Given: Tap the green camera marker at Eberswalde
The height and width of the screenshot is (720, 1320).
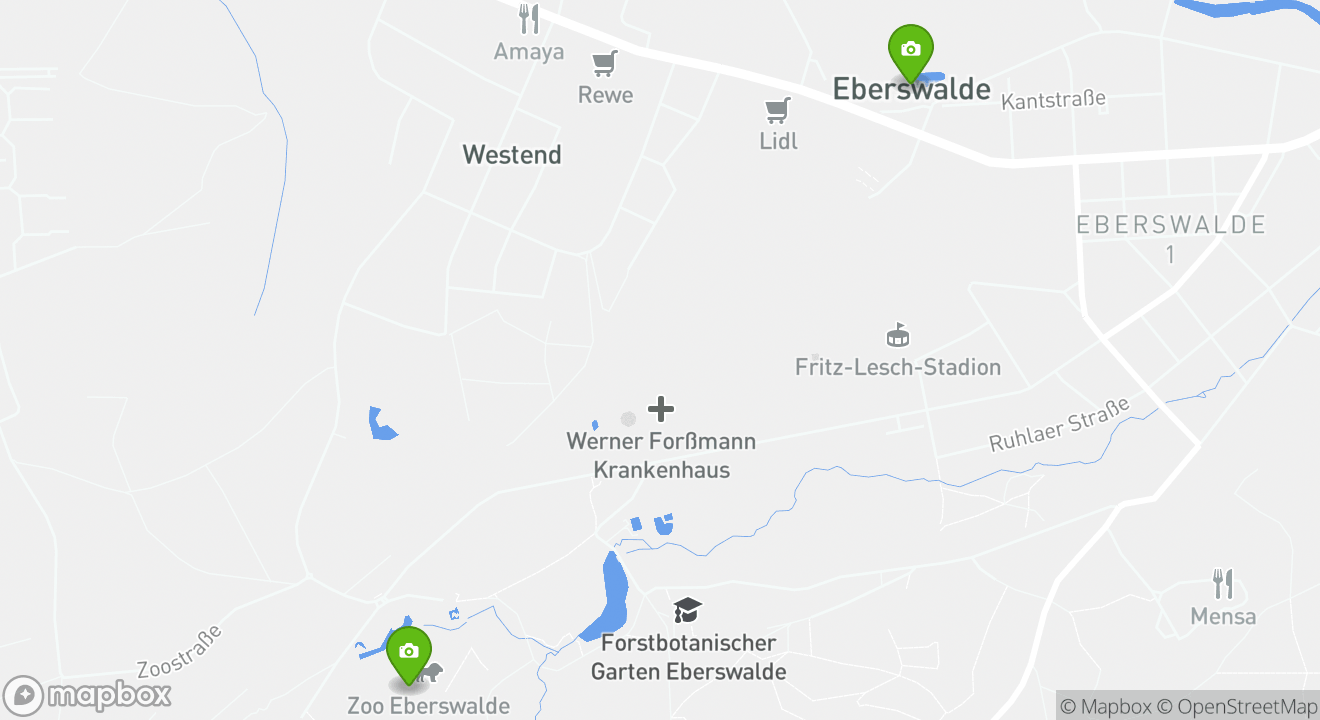Looking at the screenshot, I should [910, 50].
